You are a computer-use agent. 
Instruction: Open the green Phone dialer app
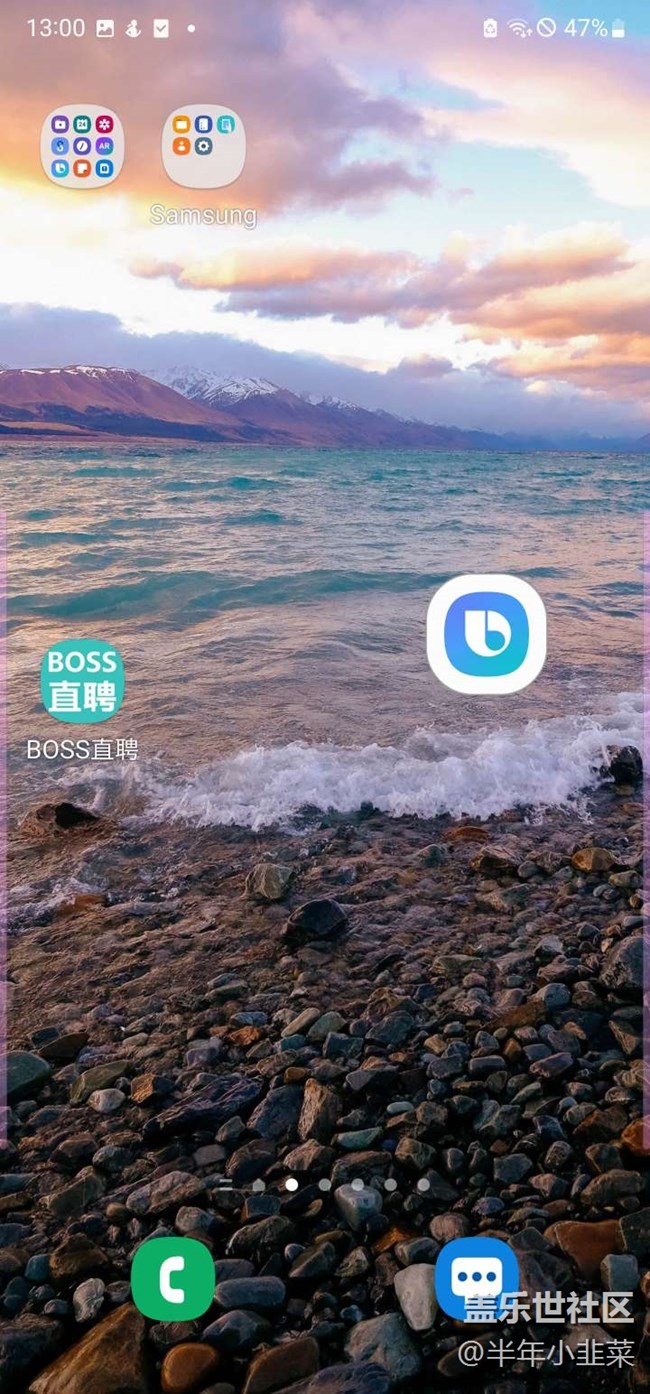[173, 1279]
